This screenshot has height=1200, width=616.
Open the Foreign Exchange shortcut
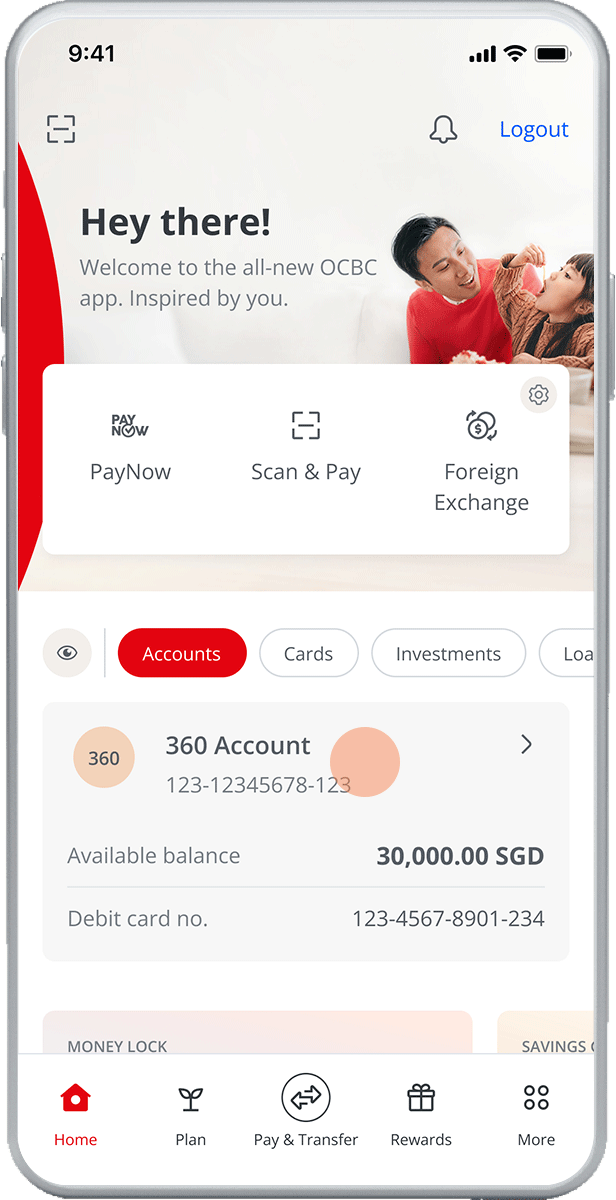pos(481,460)
